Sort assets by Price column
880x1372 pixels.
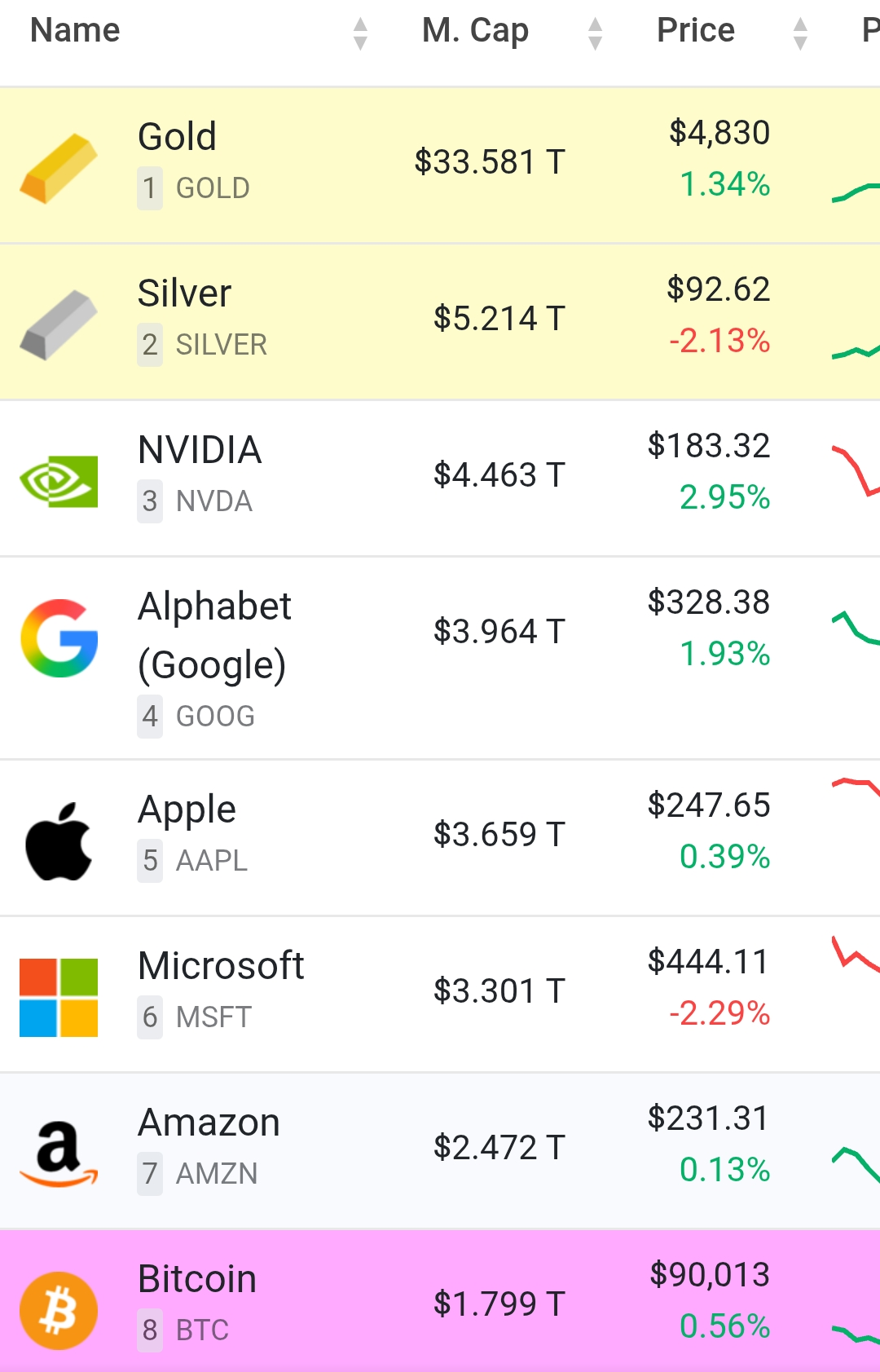click(695, 31)
